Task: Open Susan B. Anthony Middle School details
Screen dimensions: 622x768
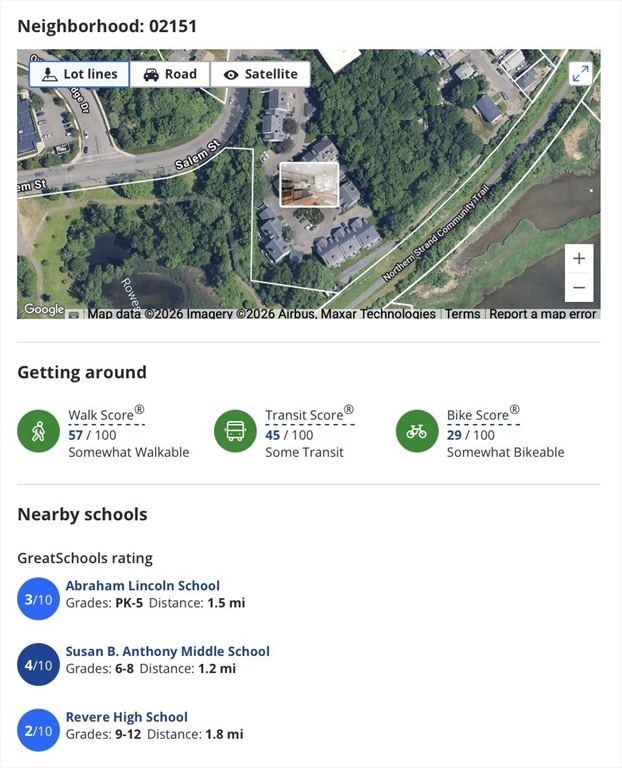Action: pos(167,651)
